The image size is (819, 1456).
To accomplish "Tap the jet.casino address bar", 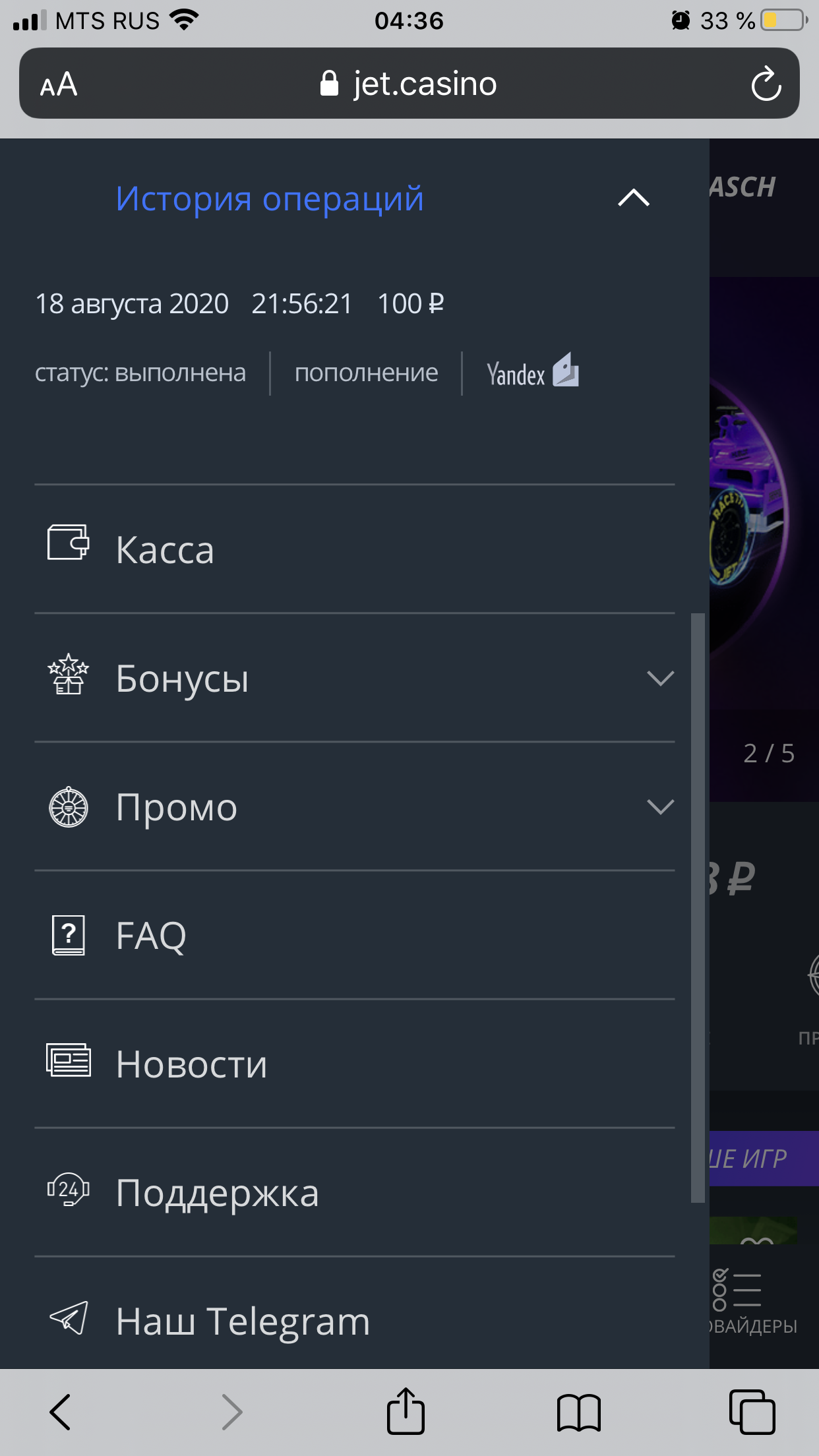I will 409,84.
